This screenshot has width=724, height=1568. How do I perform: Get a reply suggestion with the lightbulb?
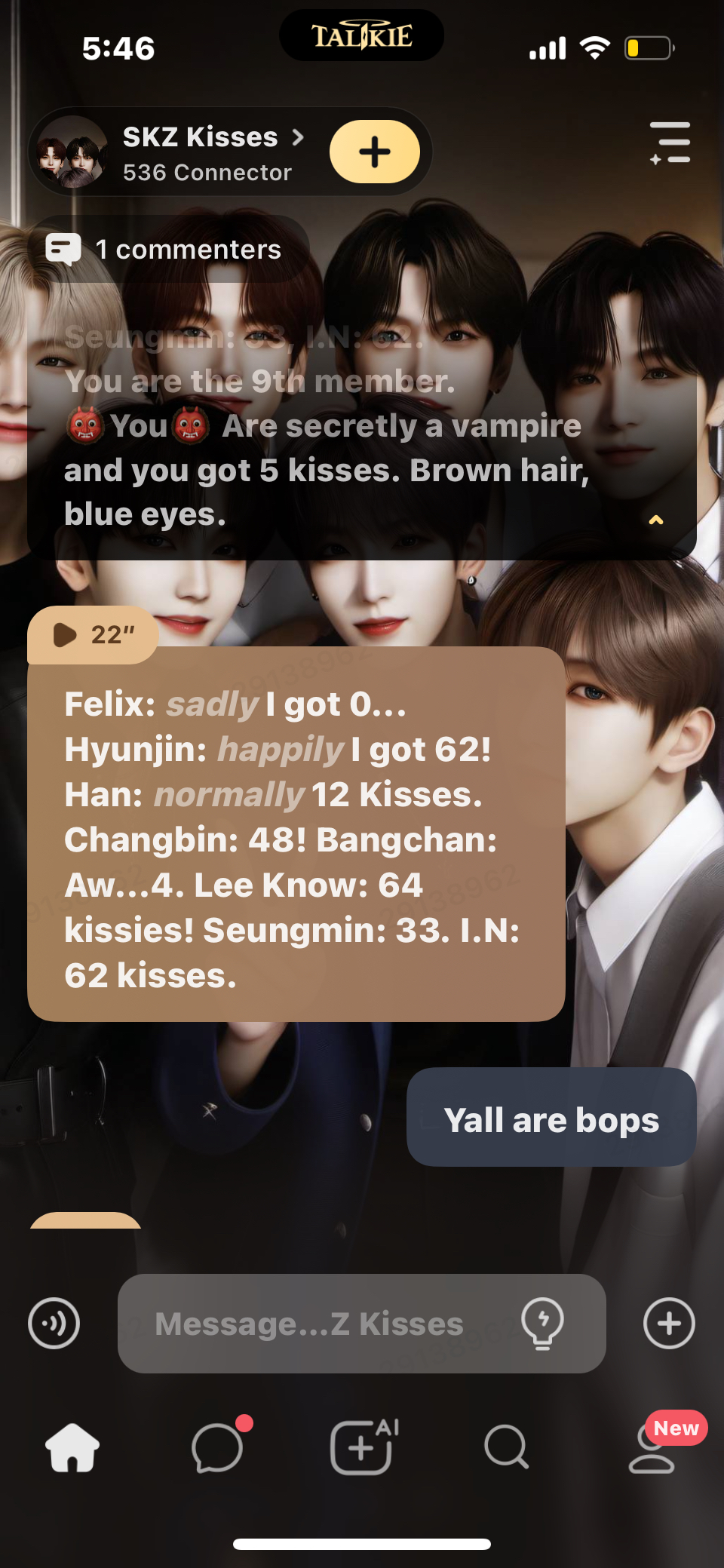(542, 1323)
